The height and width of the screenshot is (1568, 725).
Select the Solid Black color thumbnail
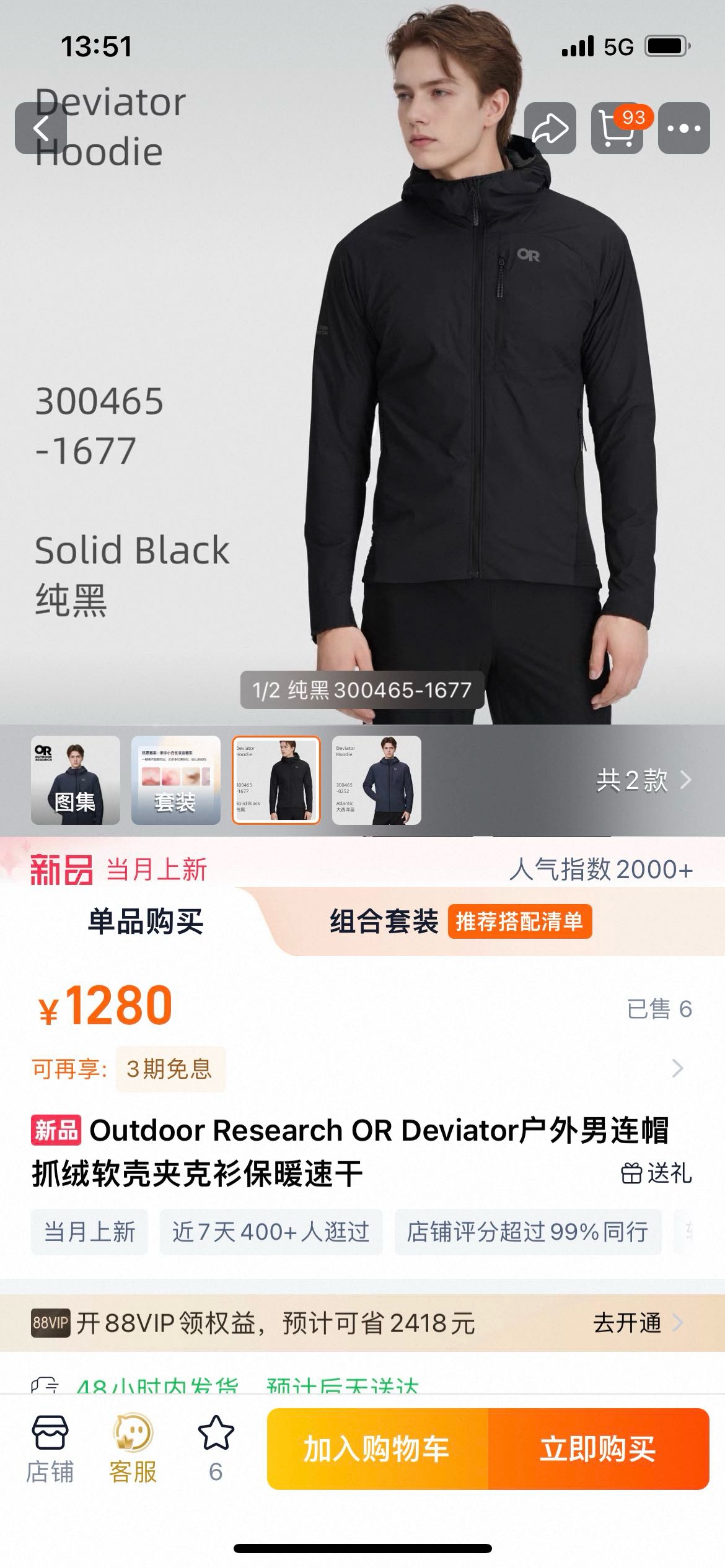pos(276,780)
